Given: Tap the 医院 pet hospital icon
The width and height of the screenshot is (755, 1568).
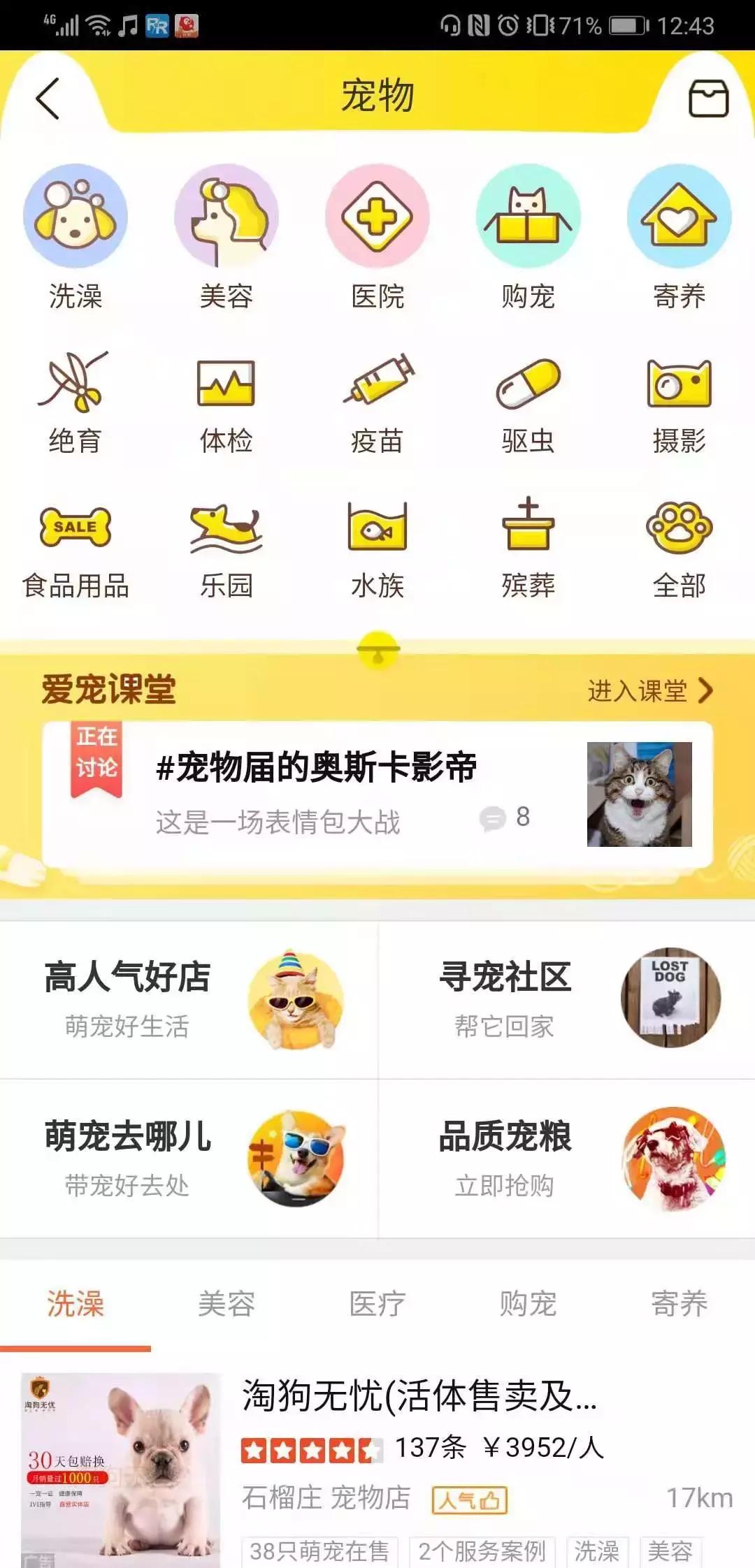Looking at the screenshot, I should coord(377,218).
